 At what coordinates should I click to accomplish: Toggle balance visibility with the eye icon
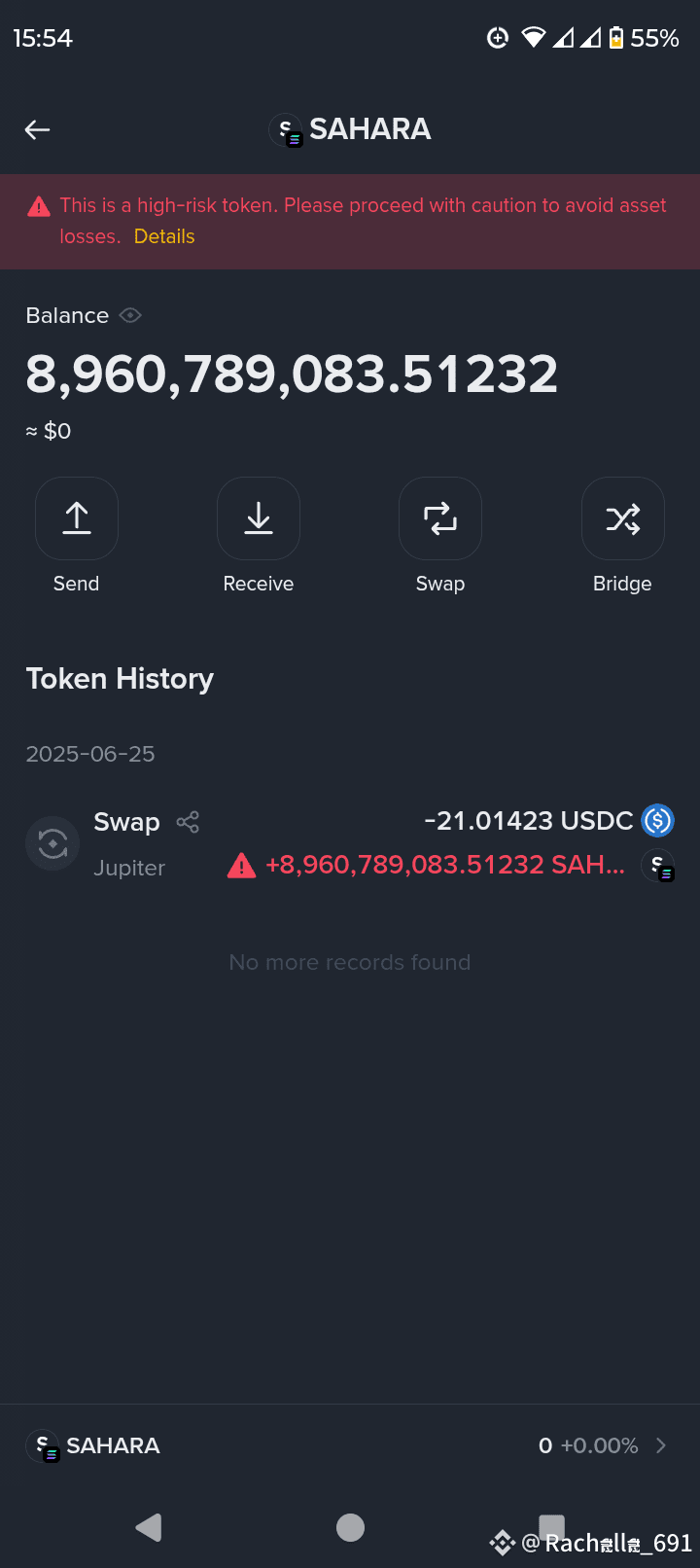(130, 314)
